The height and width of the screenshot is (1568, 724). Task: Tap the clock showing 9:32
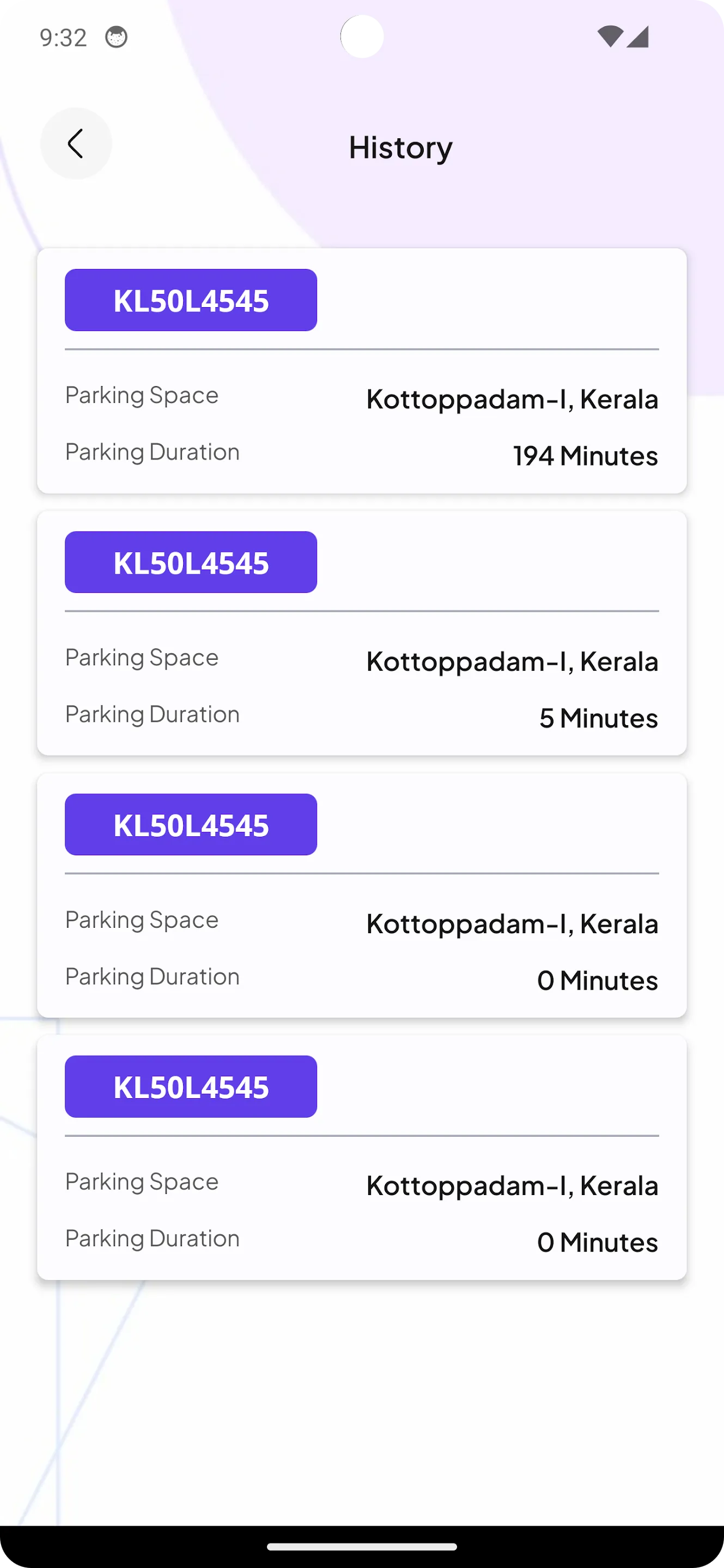coord(64,37)
